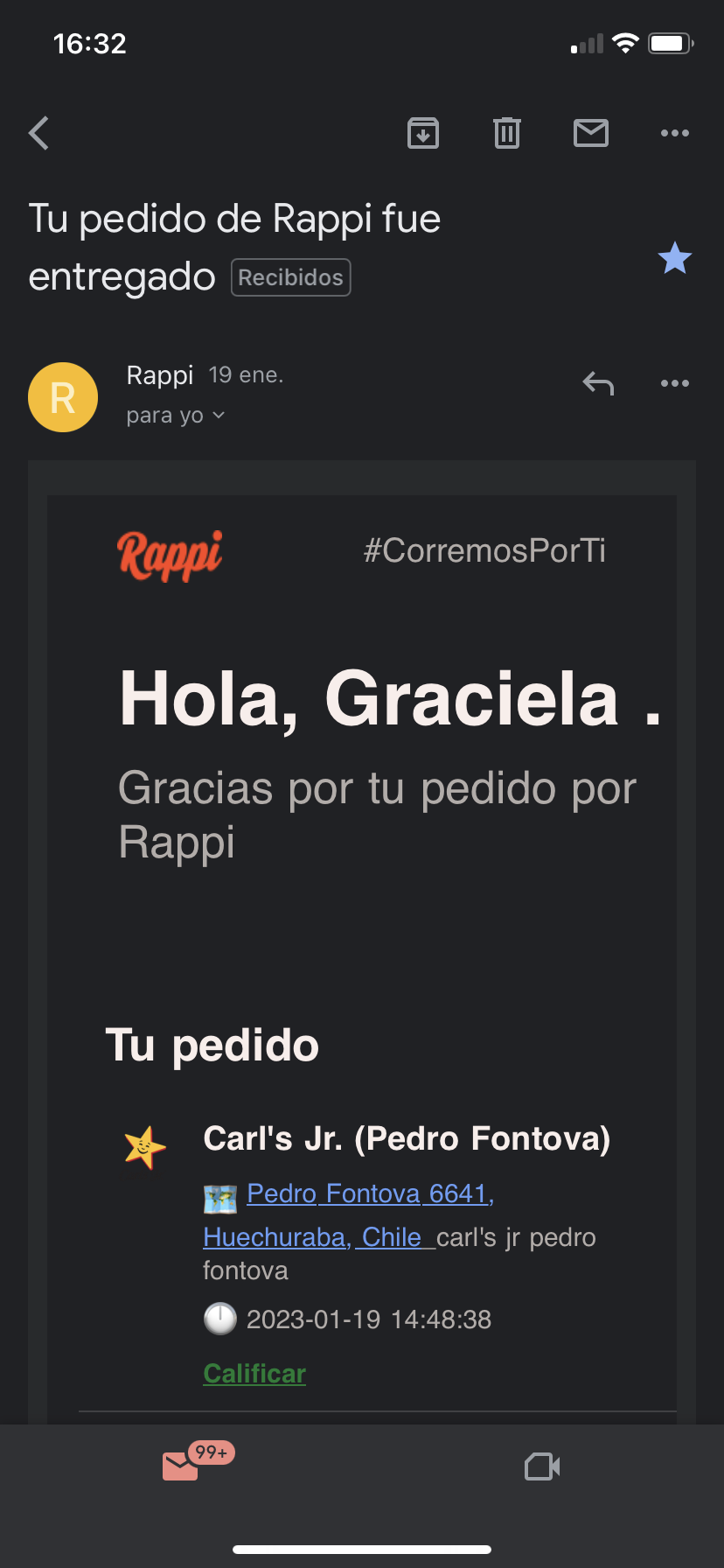The image size is (724, 1568).
Task: Switch to the Meet video tab
Action: point(542,1466)
